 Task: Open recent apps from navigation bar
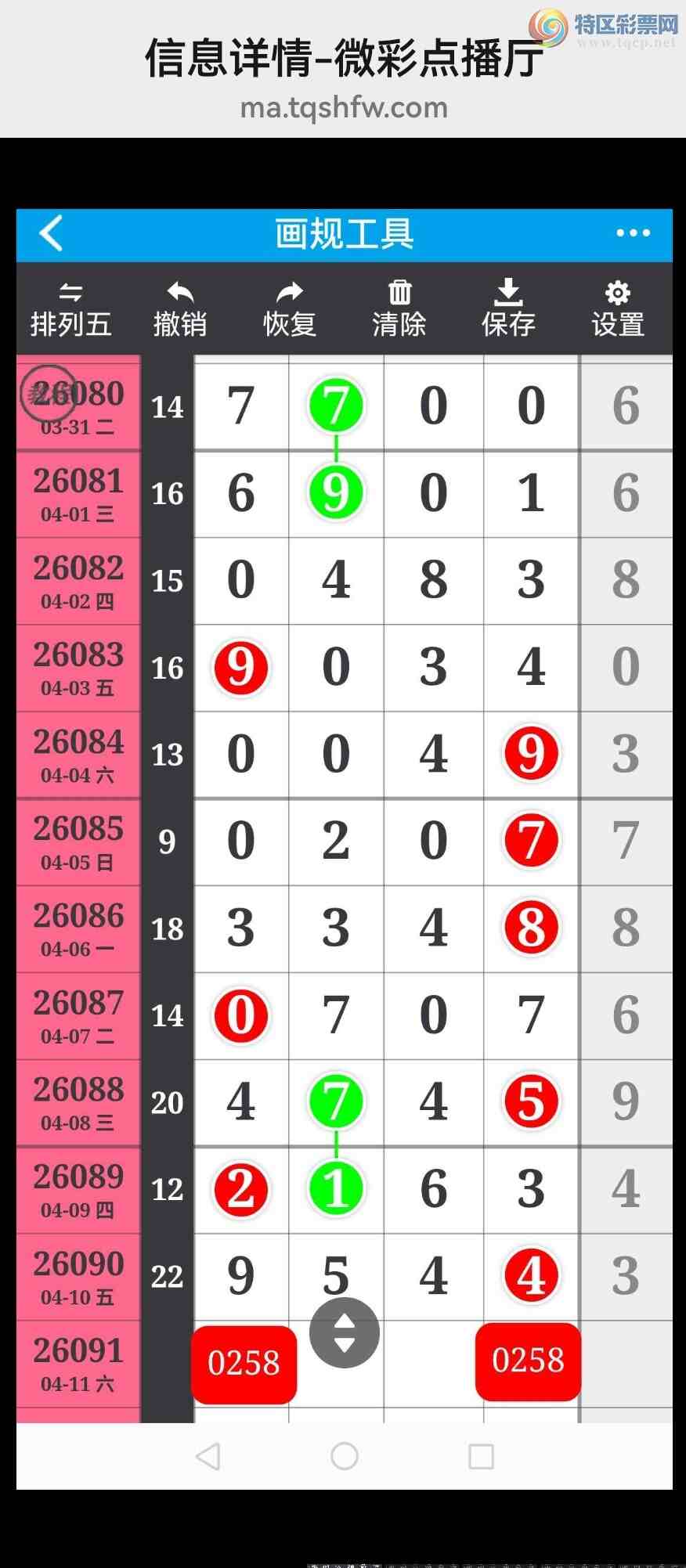(481, 1456)
